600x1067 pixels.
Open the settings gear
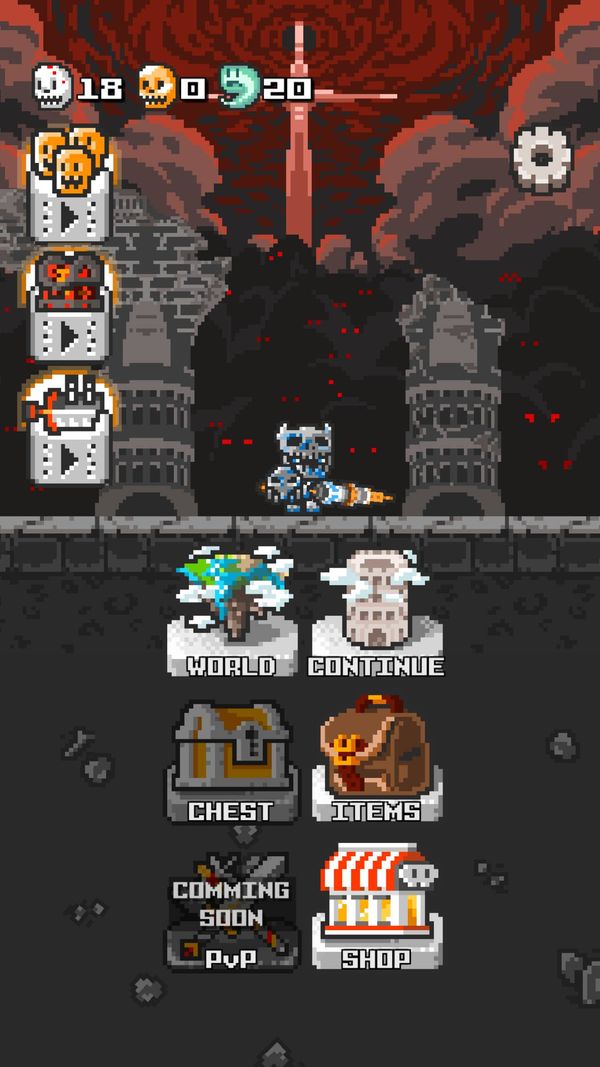coord(541,159)
